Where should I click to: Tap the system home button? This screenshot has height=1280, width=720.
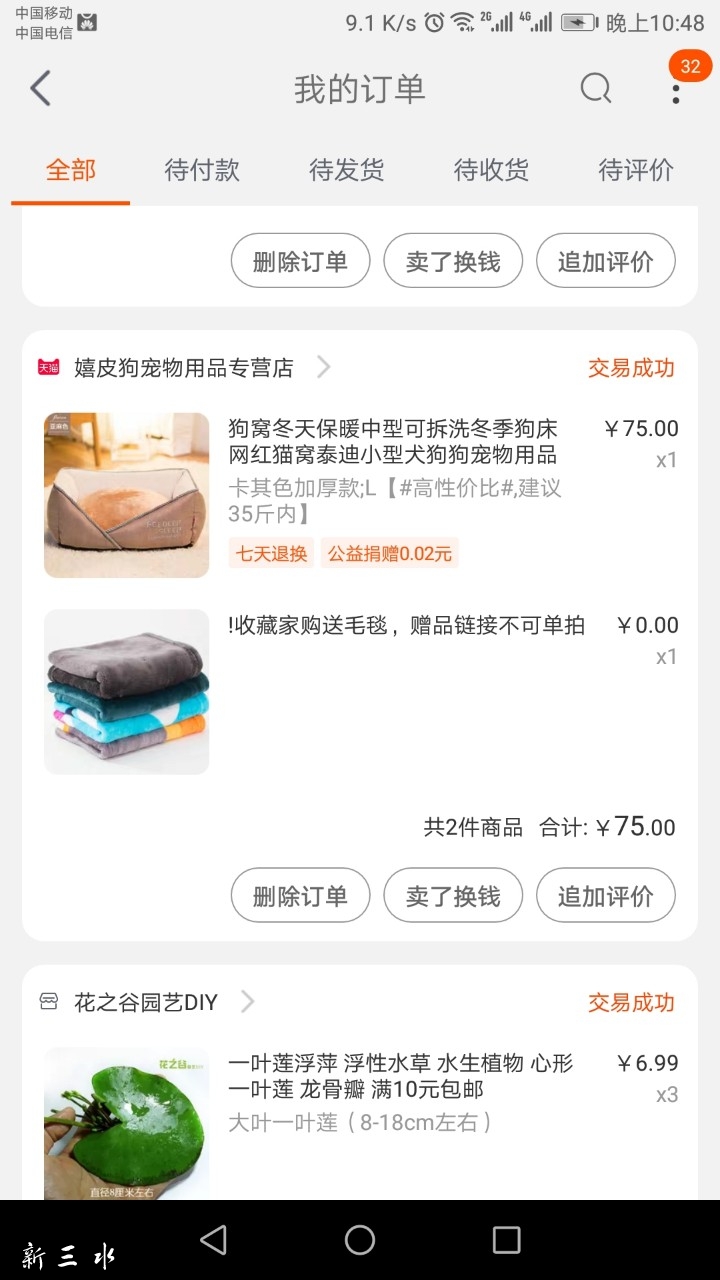coord(360,1240)
